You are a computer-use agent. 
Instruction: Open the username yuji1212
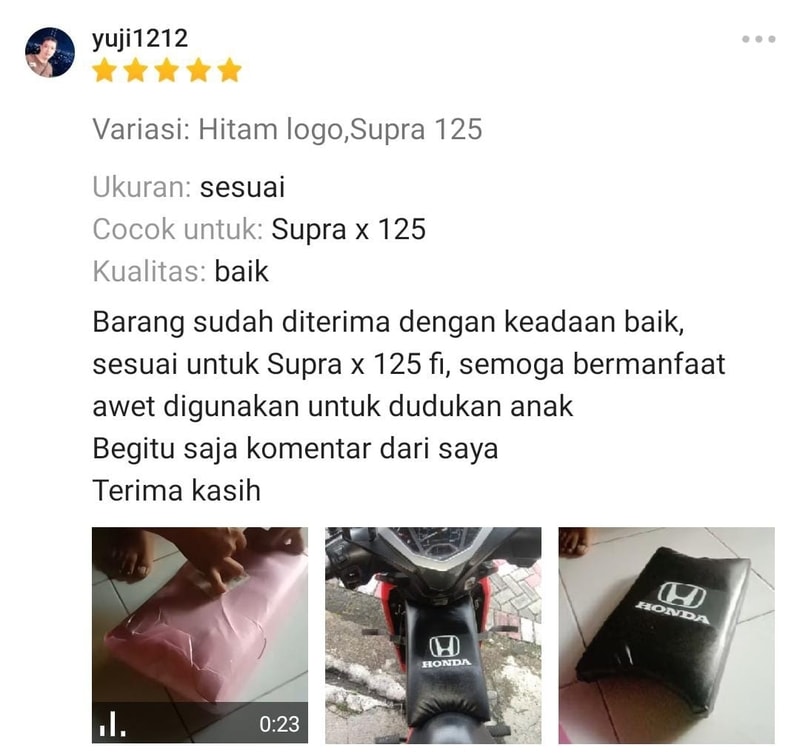click(139, 38)
